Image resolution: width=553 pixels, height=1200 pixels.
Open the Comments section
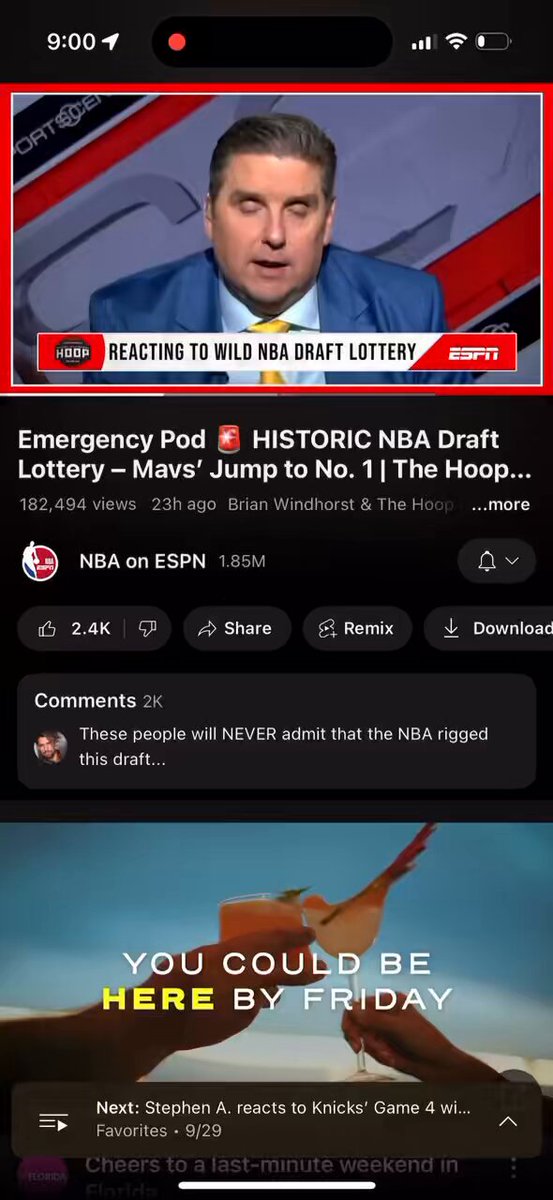(x=276, y=731)
